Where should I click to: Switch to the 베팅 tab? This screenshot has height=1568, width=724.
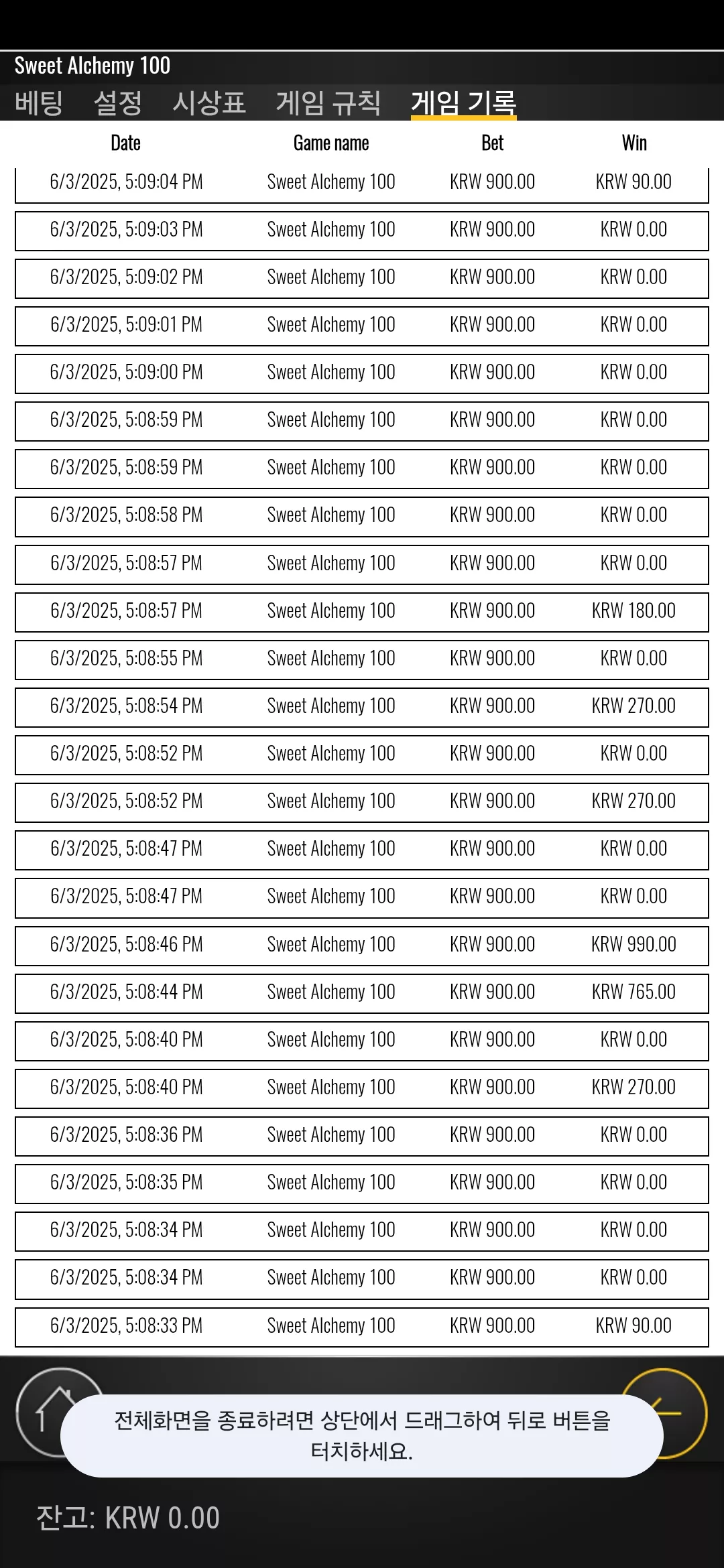point(39,103)
